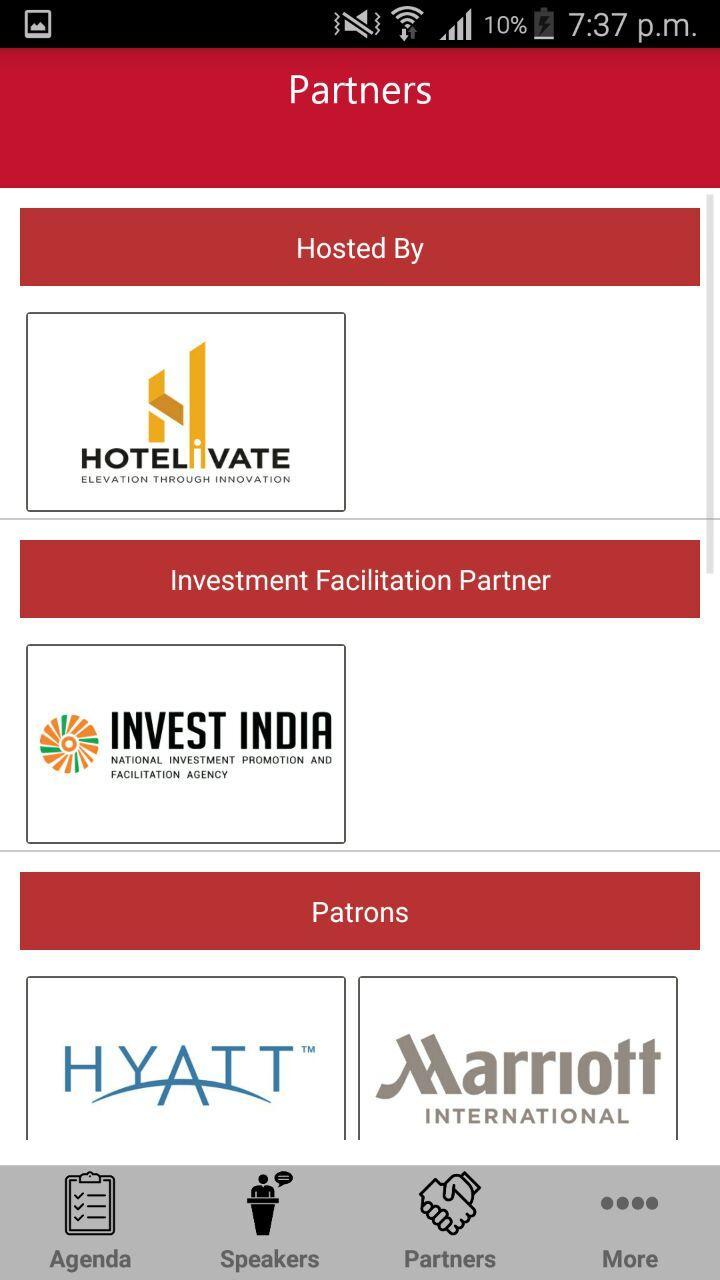720x1280 pixels.
Task: Open the Marriott International patron card
Action: coord(518,1060)
